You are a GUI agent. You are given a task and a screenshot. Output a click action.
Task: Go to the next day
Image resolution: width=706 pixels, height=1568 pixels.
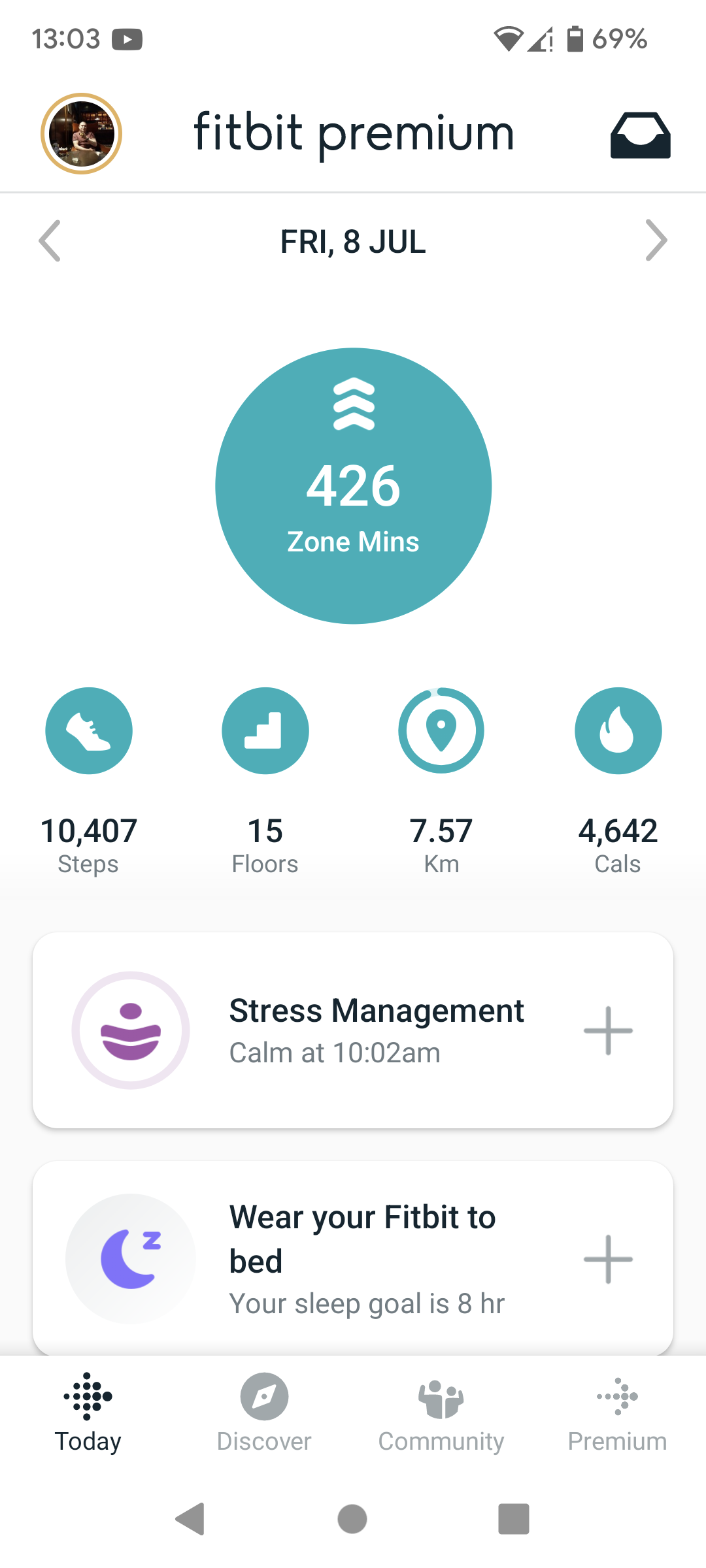(656, 241)
